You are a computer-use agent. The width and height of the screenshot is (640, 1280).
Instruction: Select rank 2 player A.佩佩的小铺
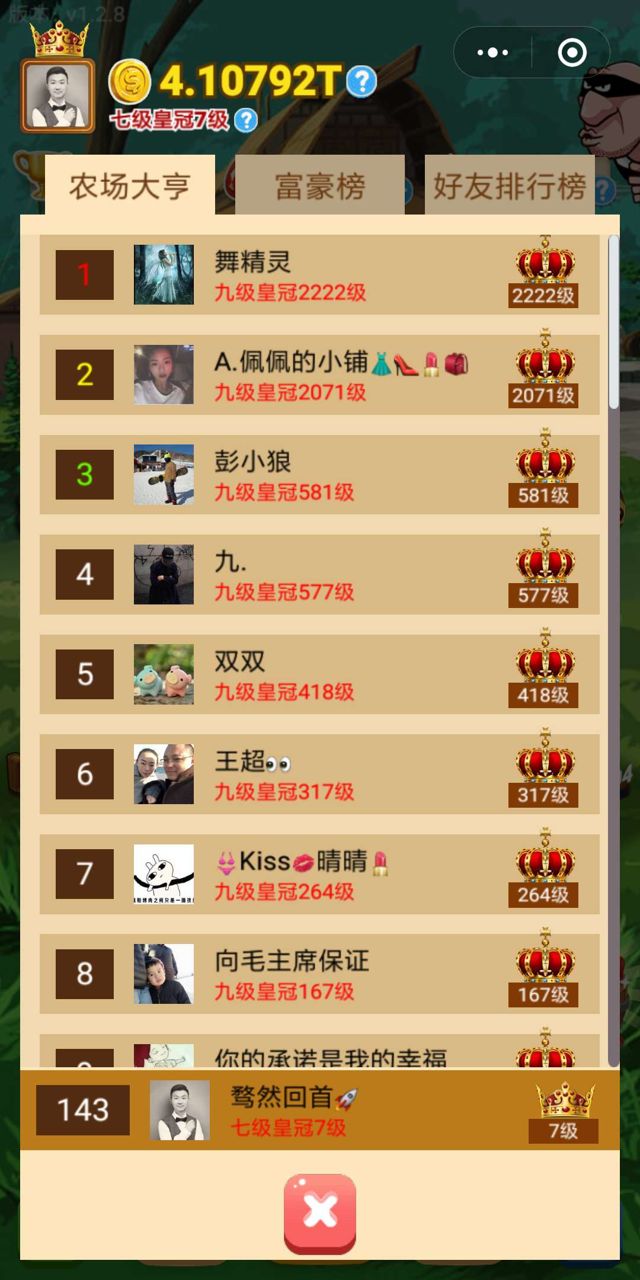pyautogui.click(x=320, y=375)
